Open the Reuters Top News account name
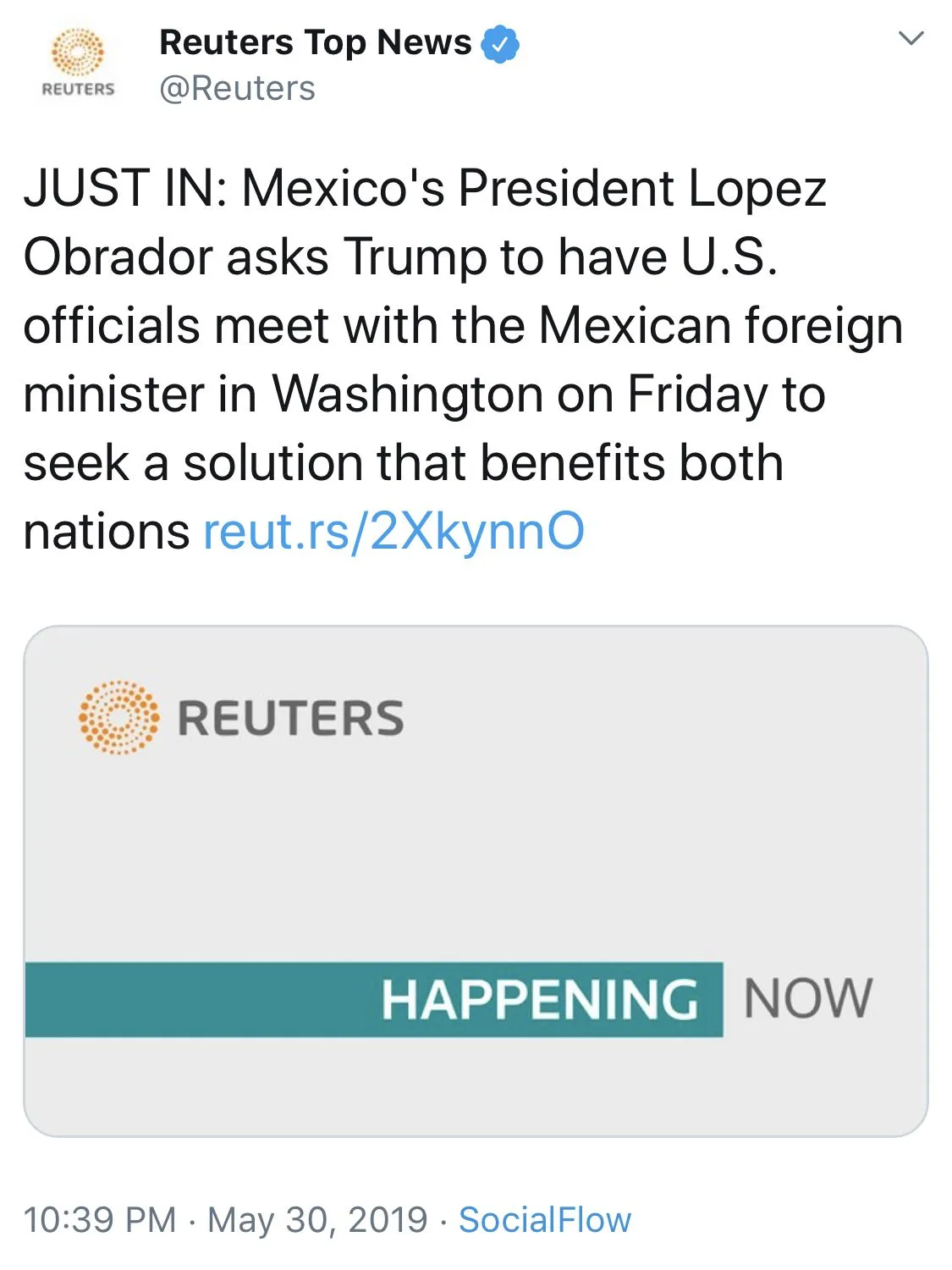This screenshot has height=1270, width=952. point(315,42)
